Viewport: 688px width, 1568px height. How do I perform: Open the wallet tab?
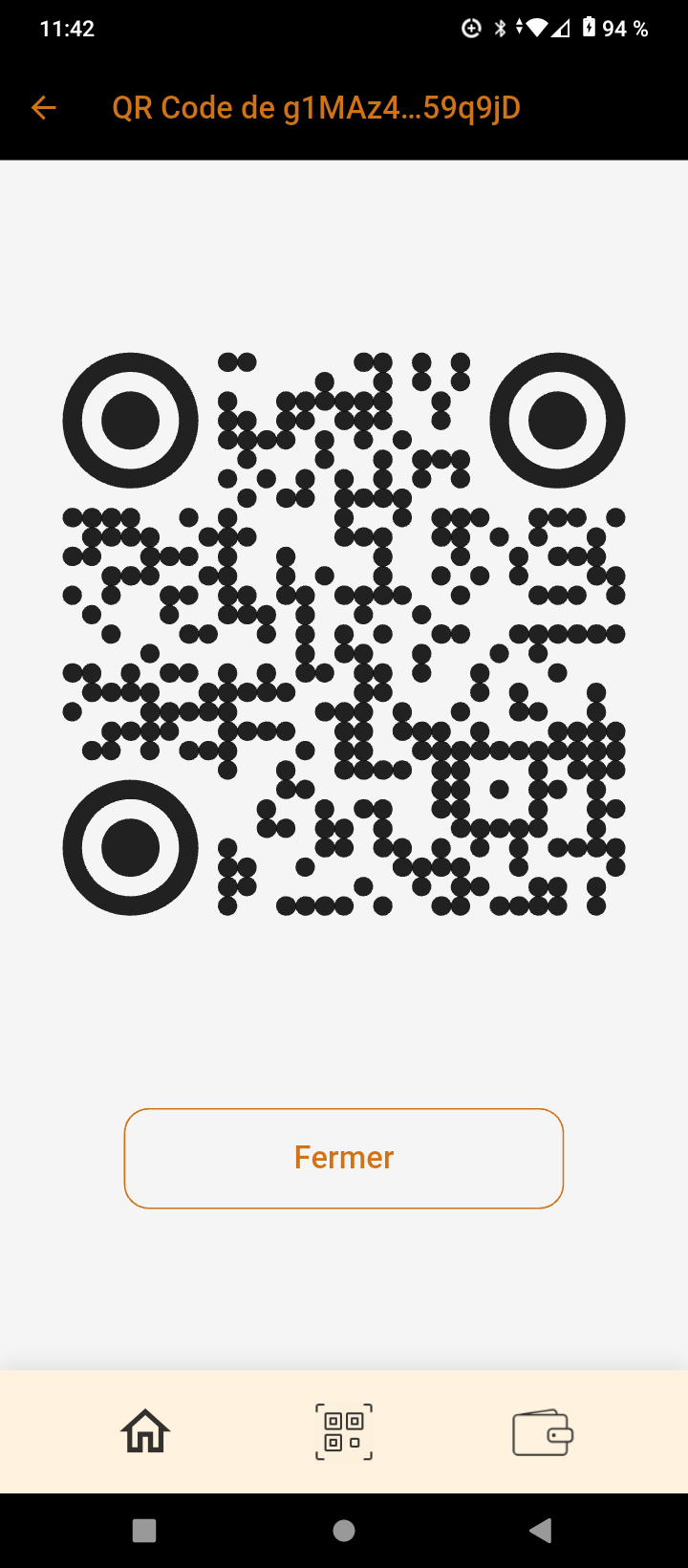[x=542, y=1432]
